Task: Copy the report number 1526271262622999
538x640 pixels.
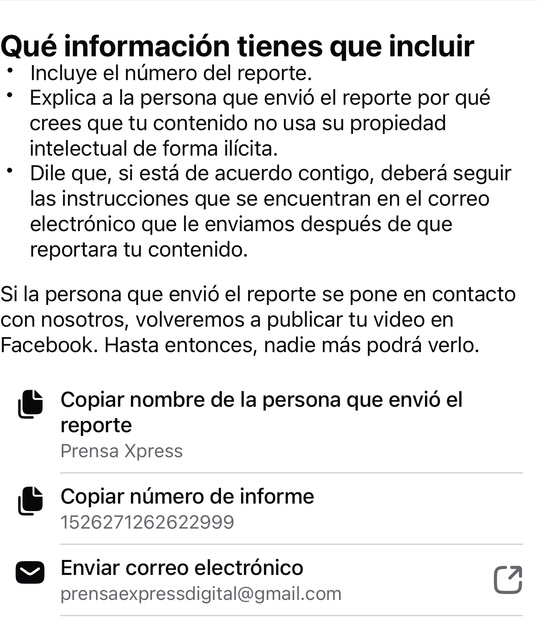Action: tap(269, 509)
